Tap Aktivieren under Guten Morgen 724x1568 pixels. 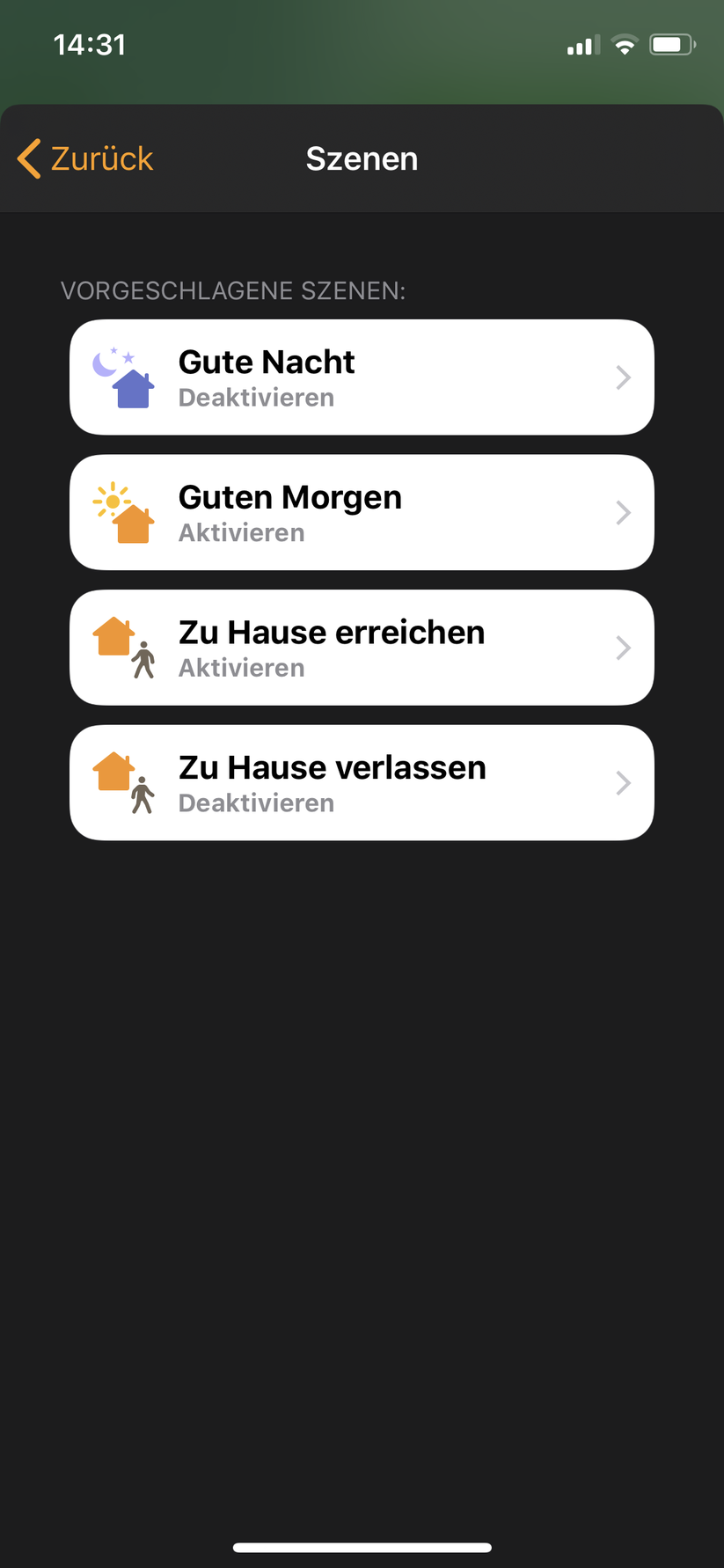click(x=241, y=532)
